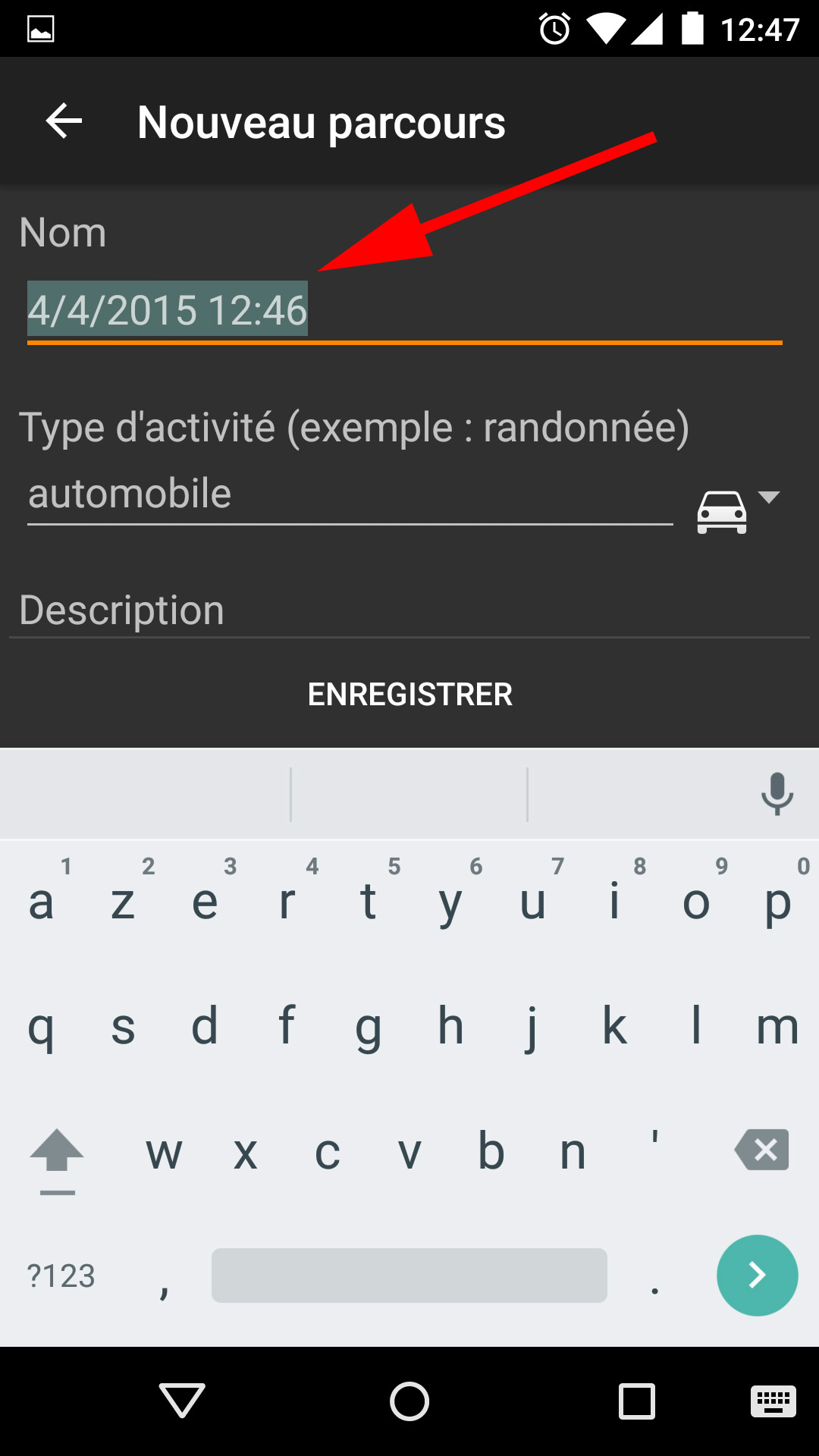Open the keyboard switcher icon in navigation bar

click(x=773, y=1401)
